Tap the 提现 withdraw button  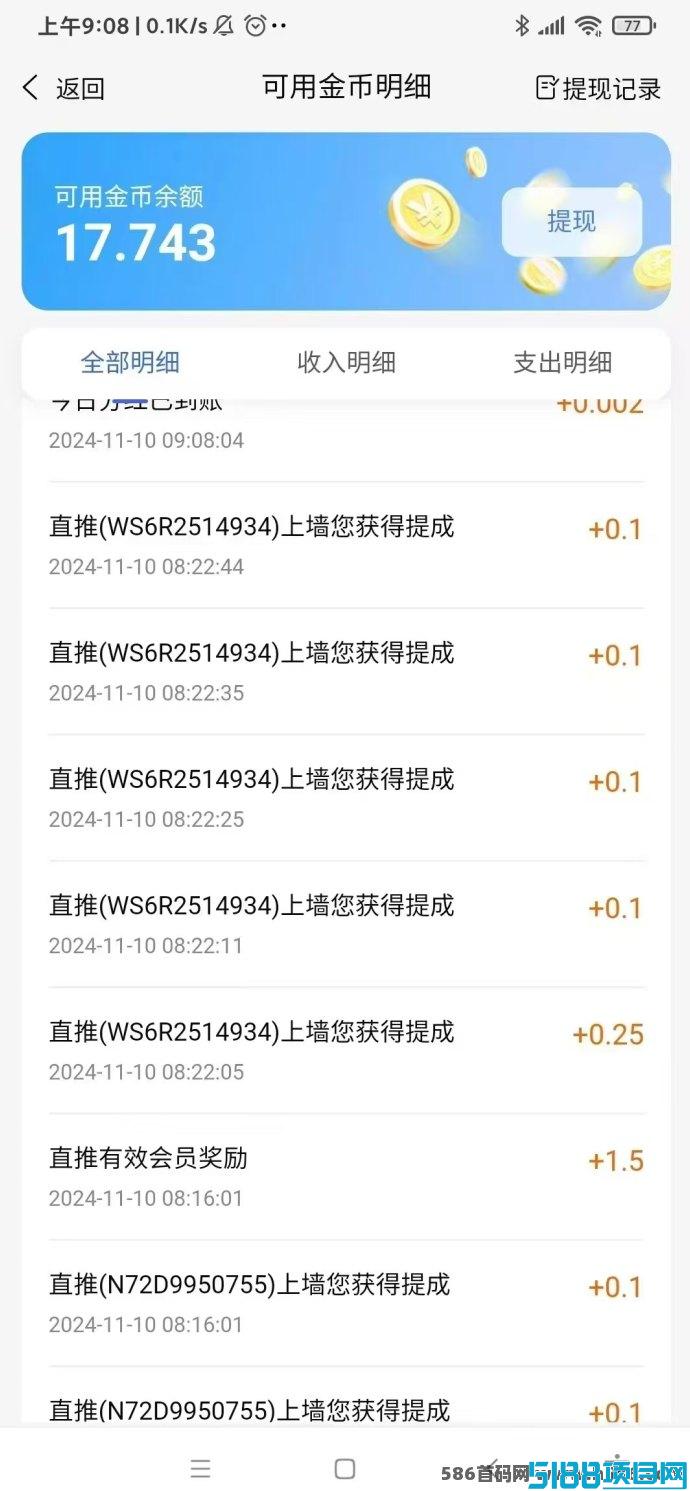(571, 222)
